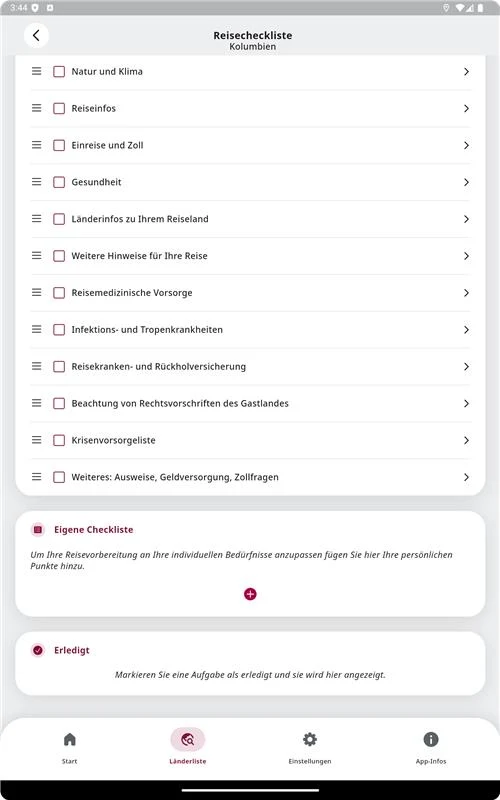Add item to Eigene Checkliste
500x800 pixels.
pyautogui.click(x=250, y=594)
